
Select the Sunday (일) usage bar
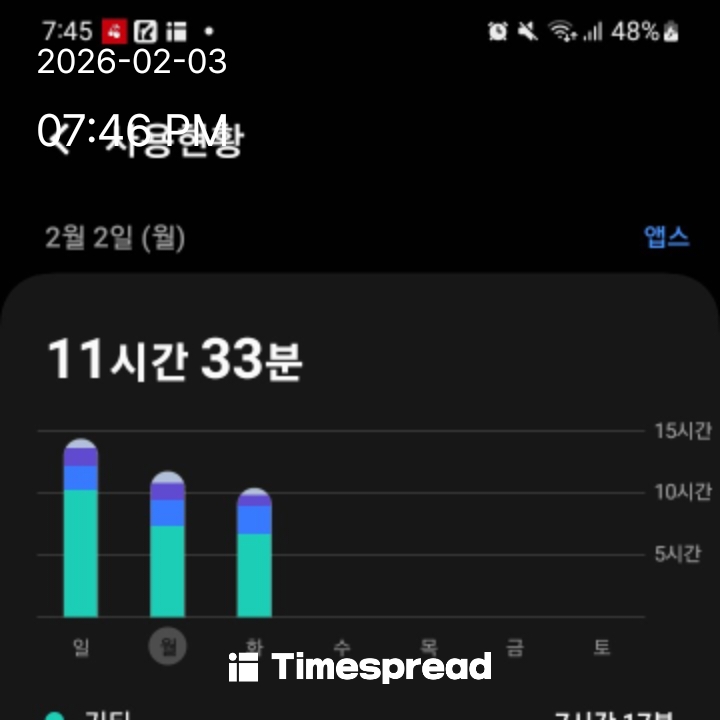[x=80, y=530]
